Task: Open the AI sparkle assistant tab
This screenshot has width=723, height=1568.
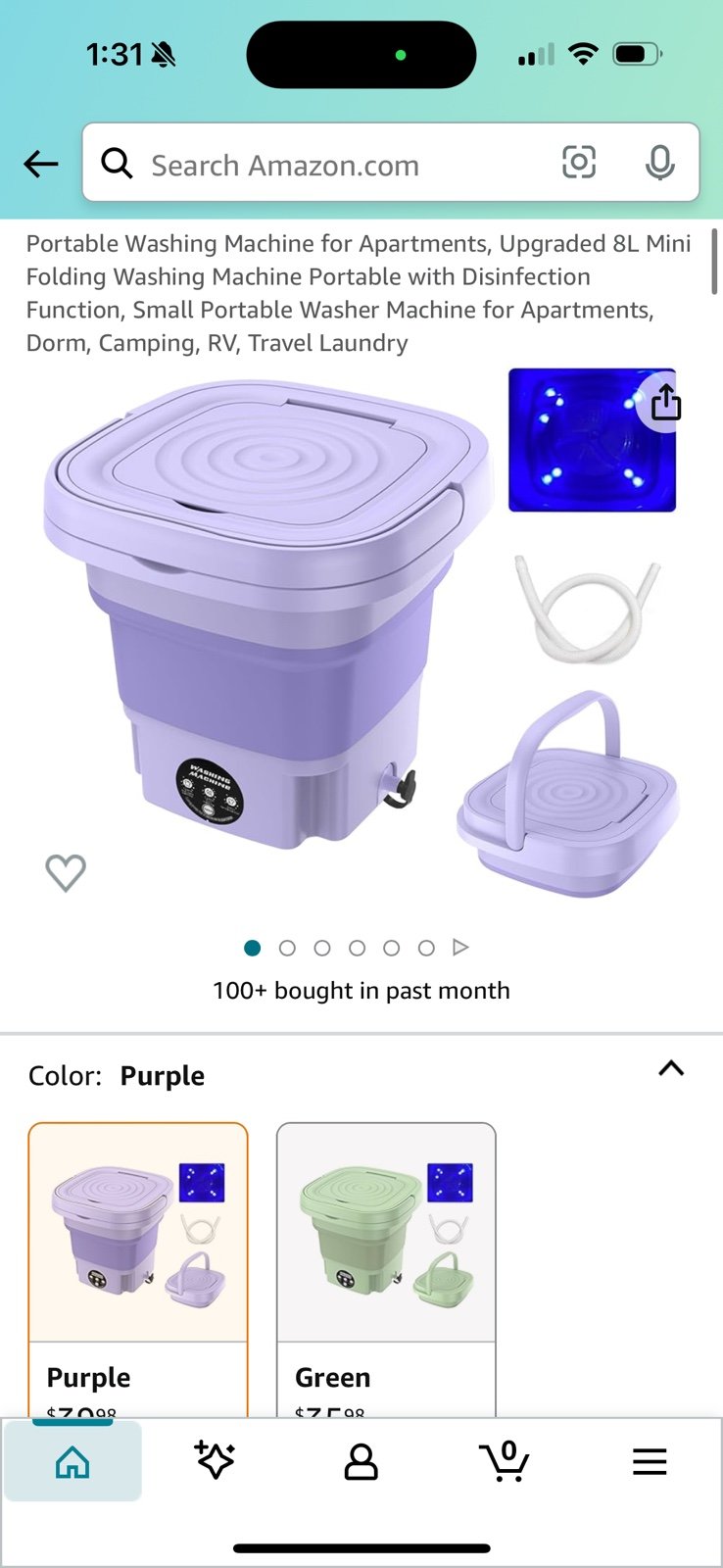Action: (215, 1461)
